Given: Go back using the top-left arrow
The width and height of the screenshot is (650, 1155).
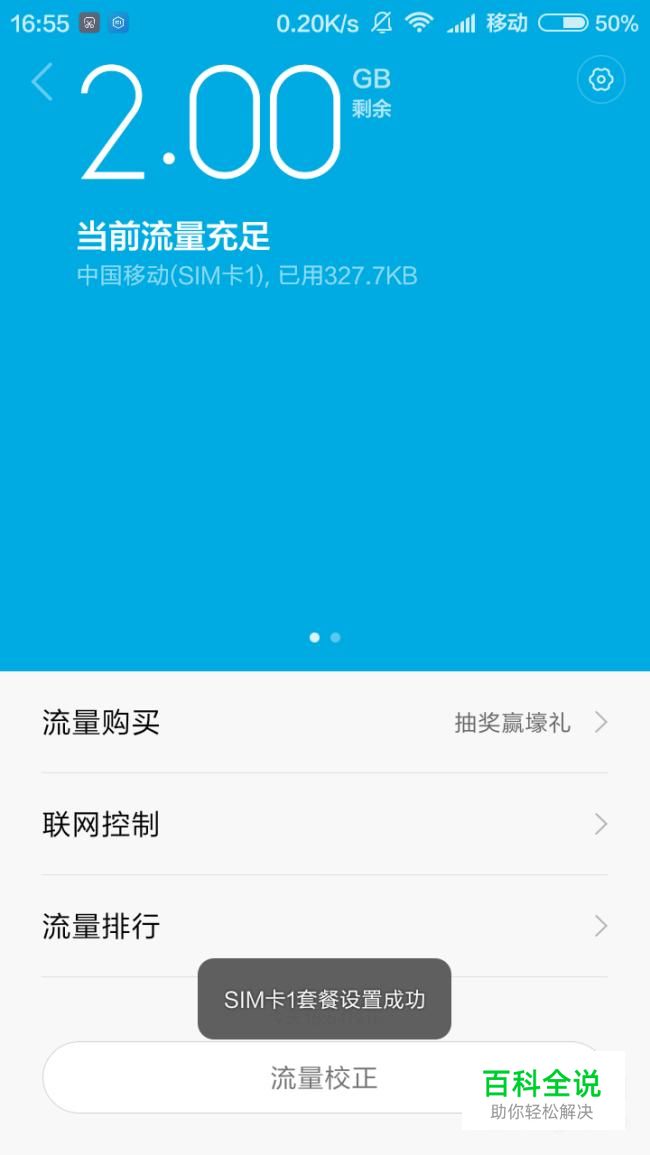Looking at the screenshot, I should point(42,82).
